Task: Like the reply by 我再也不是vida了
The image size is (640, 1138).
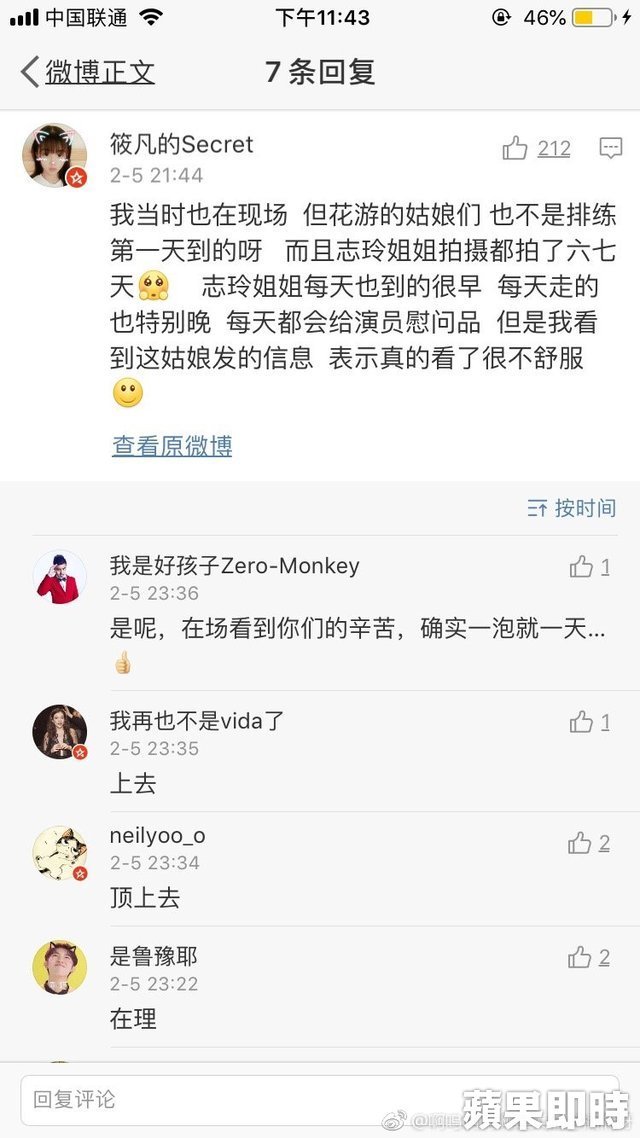Action: point(581,722)
